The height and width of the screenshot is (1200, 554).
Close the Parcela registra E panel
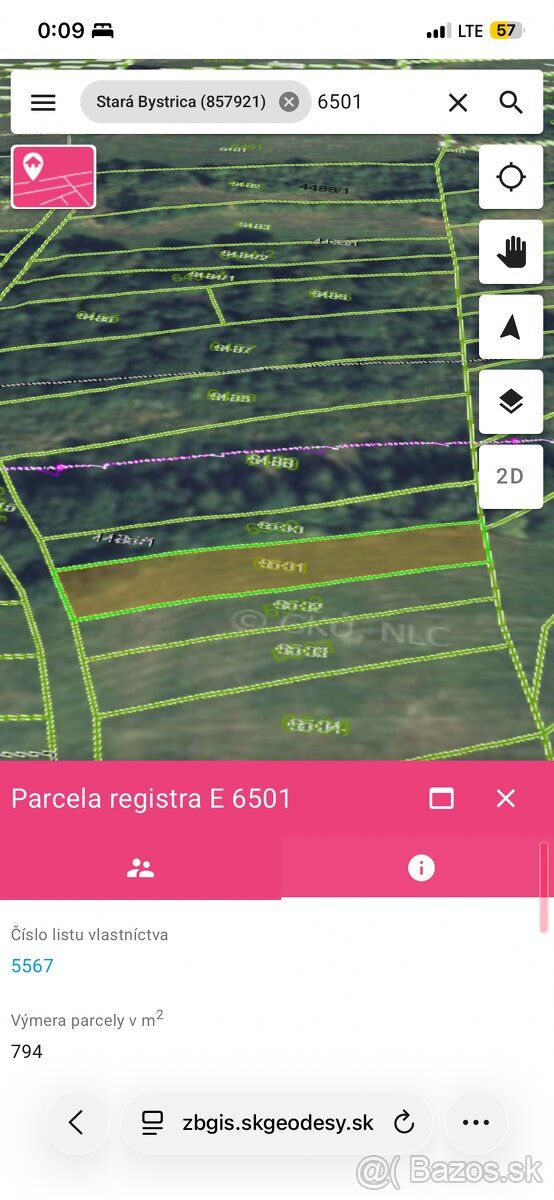[506, 798]
